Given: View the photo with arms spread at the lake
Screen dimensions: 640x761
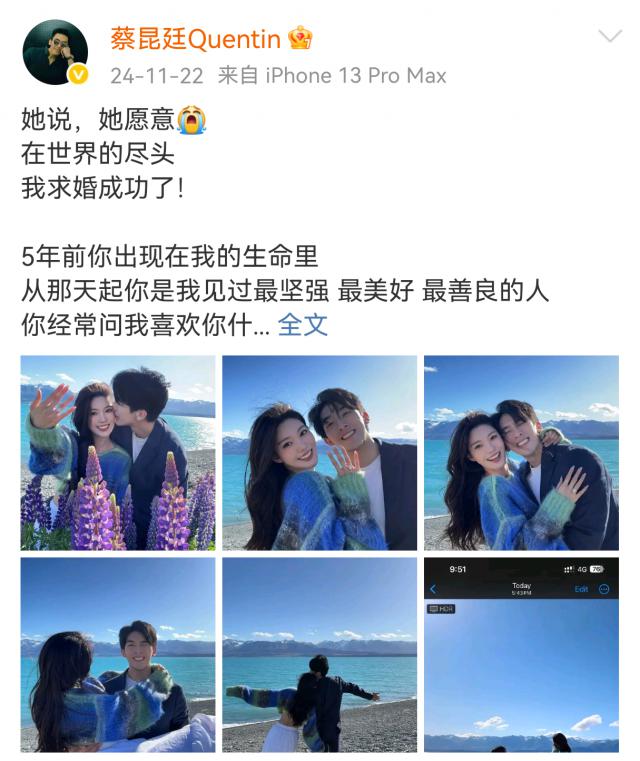Looking at the screenshot, I should tap(319, 654).
